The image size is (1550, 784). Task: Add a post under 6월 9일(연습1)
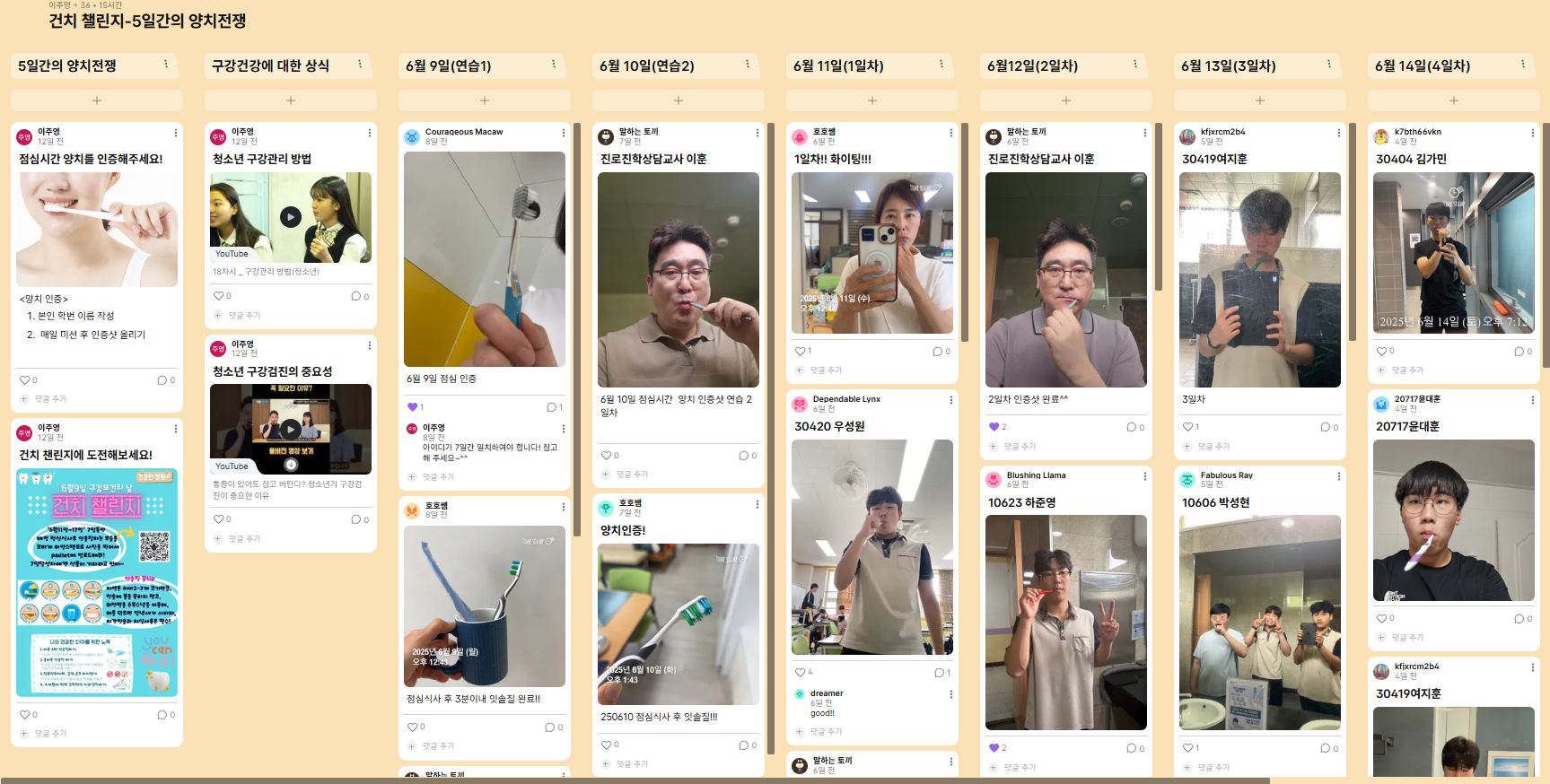coord(485,100)
